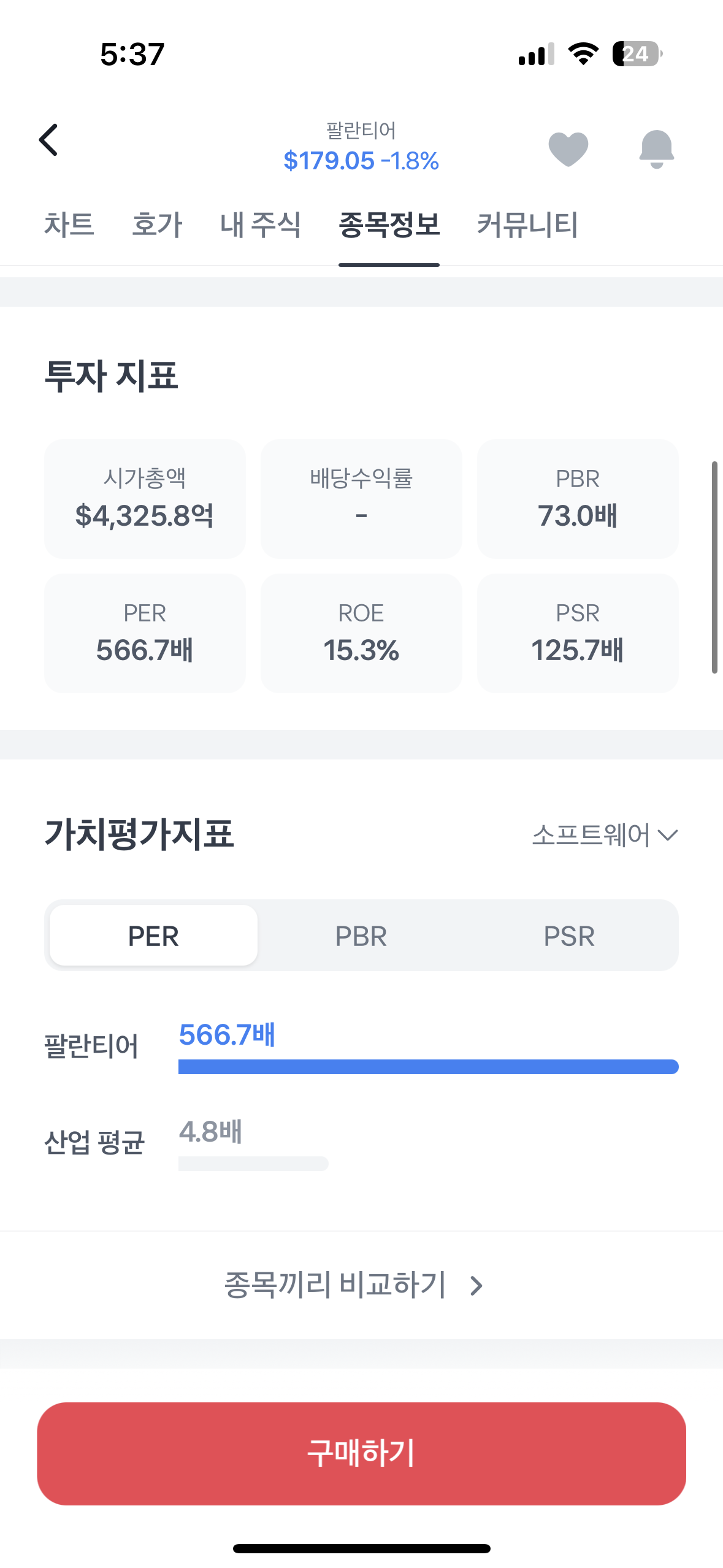
Task: Tap the PBR 73.0배 metric card
Action: [x=578, y=499]
